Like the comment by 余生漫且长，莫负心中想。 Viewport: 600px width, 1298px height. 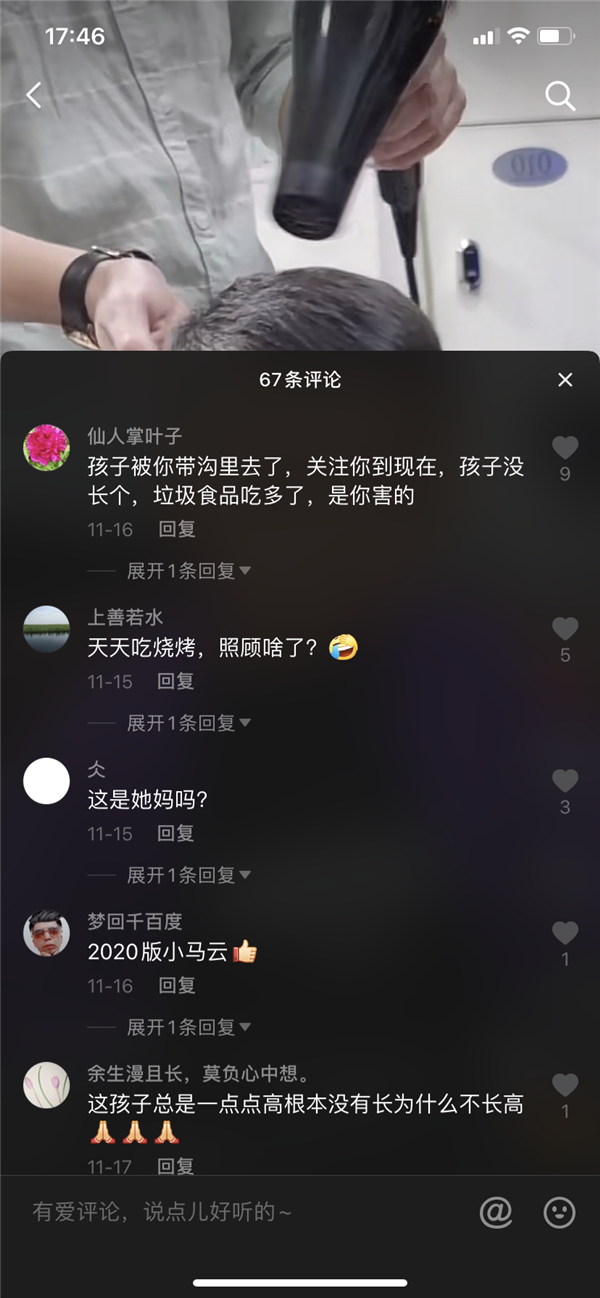click(x=565, y=1085)
